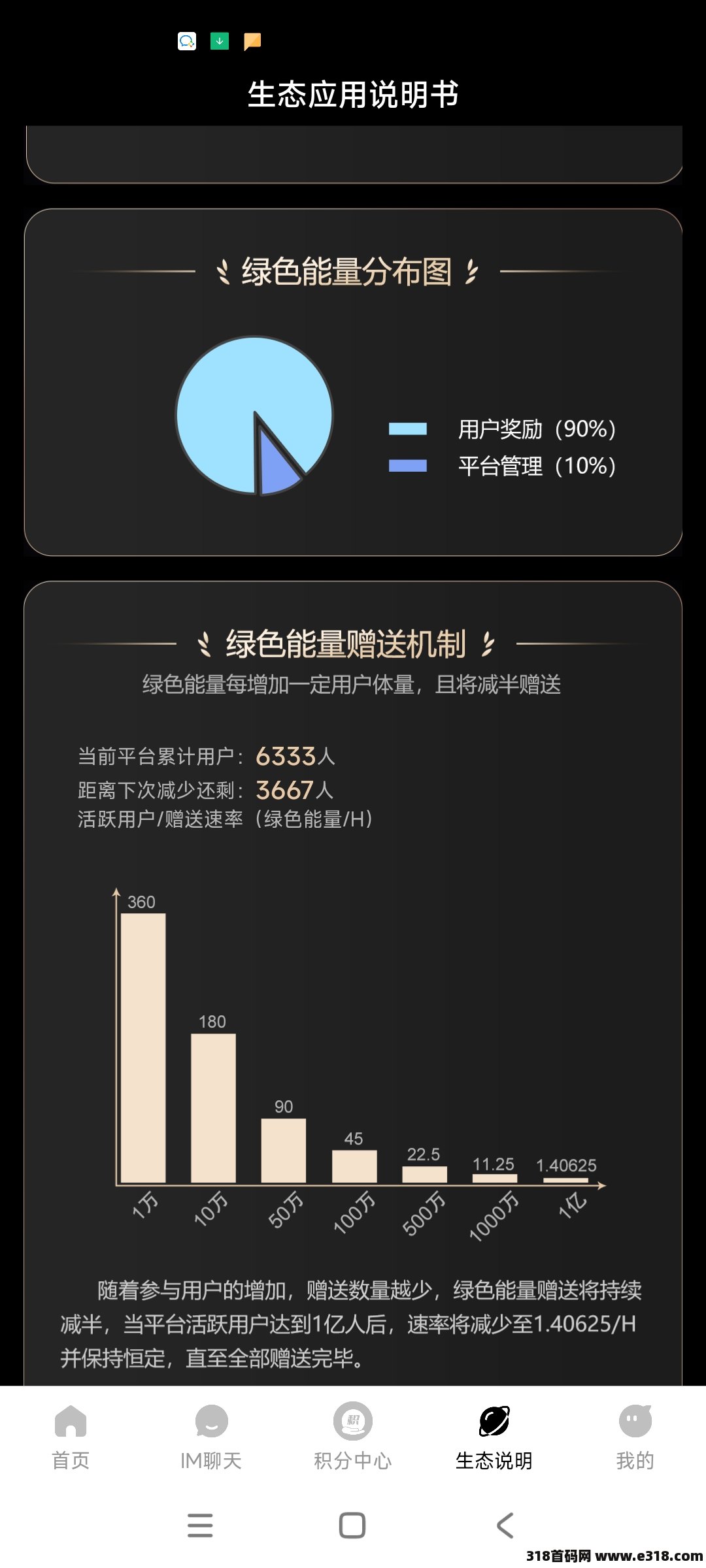Switch to the 积分中心 tab
The height and width of the screenshot is (1568, 706).
click(x=353, y=1437)
